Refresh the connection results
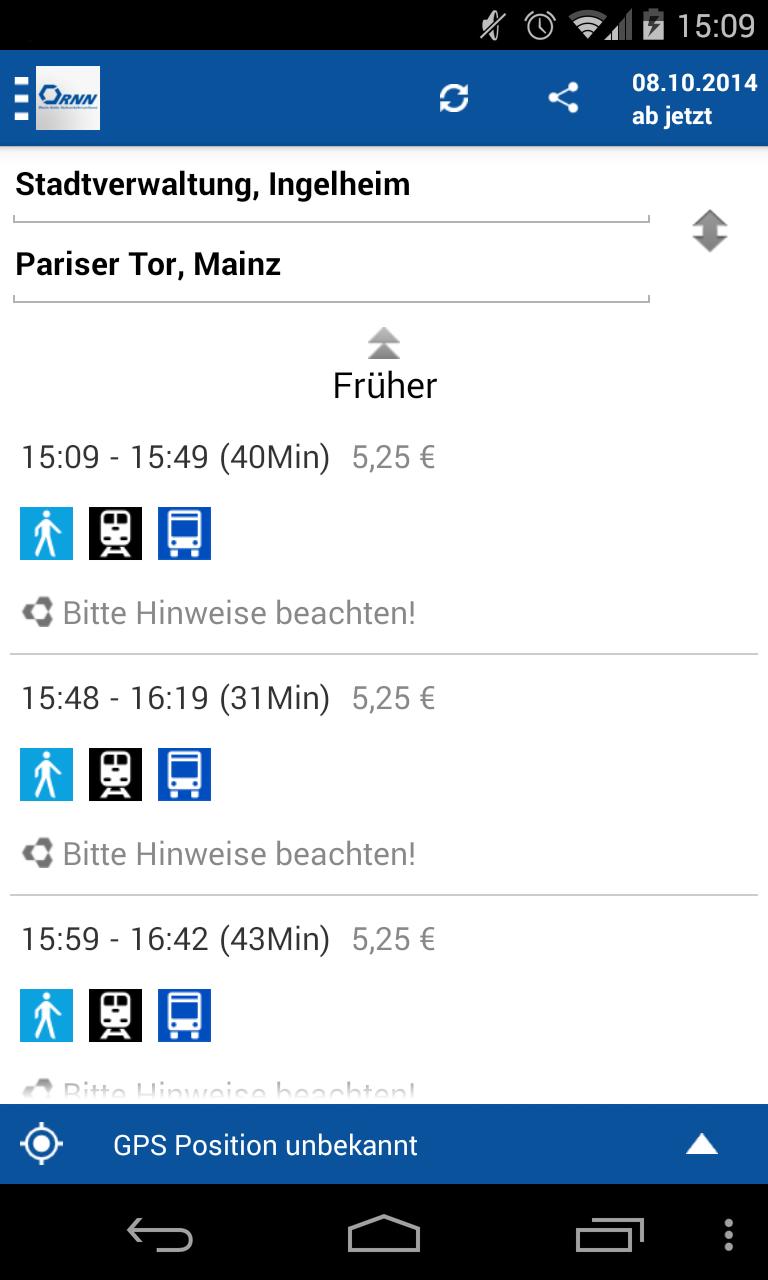Viewport: 768px width, 1280px height. (x=454, y=98)
